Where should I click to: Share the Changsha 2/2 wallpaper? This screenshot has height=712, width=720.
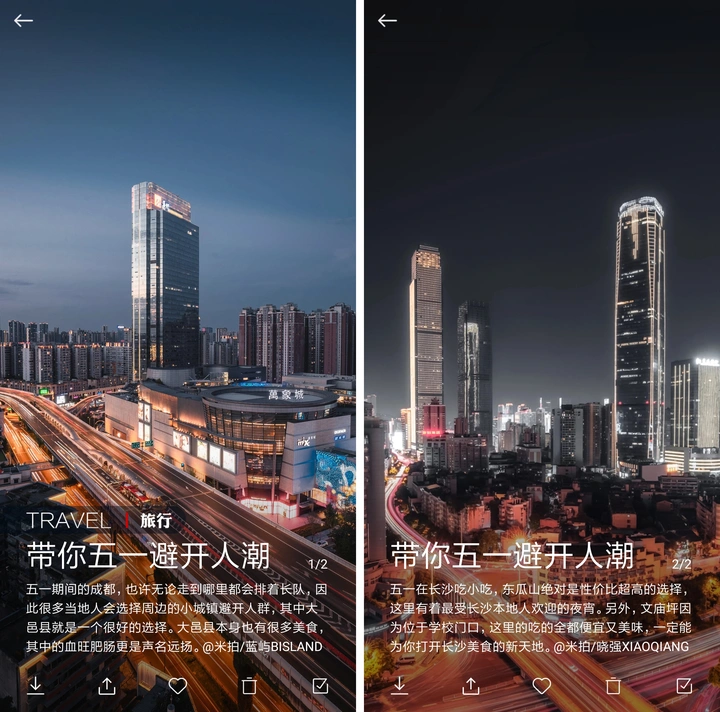(x=471, y=685)
